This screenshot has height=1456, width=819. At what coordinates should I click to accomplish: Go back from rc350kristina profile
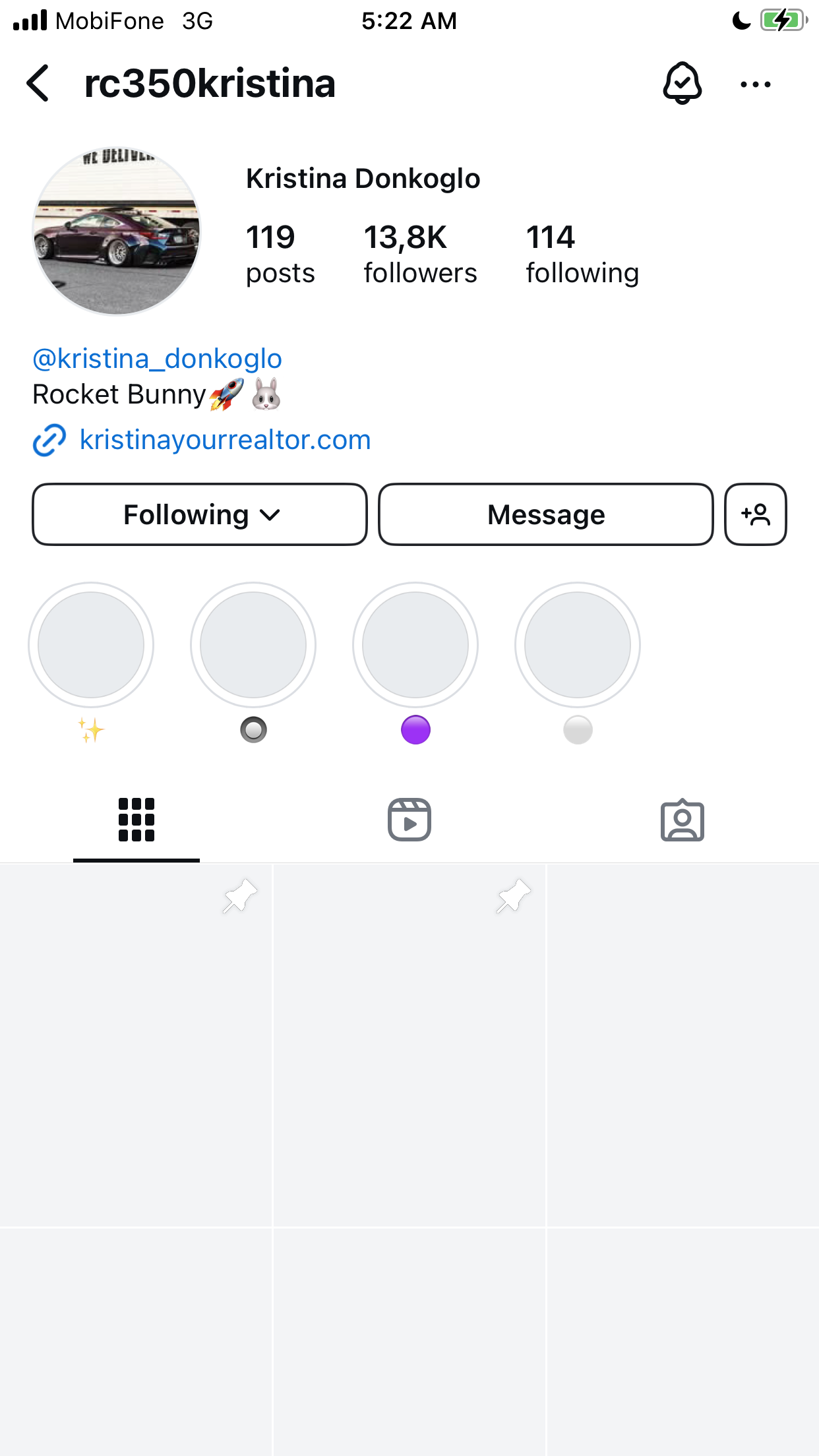38,84
